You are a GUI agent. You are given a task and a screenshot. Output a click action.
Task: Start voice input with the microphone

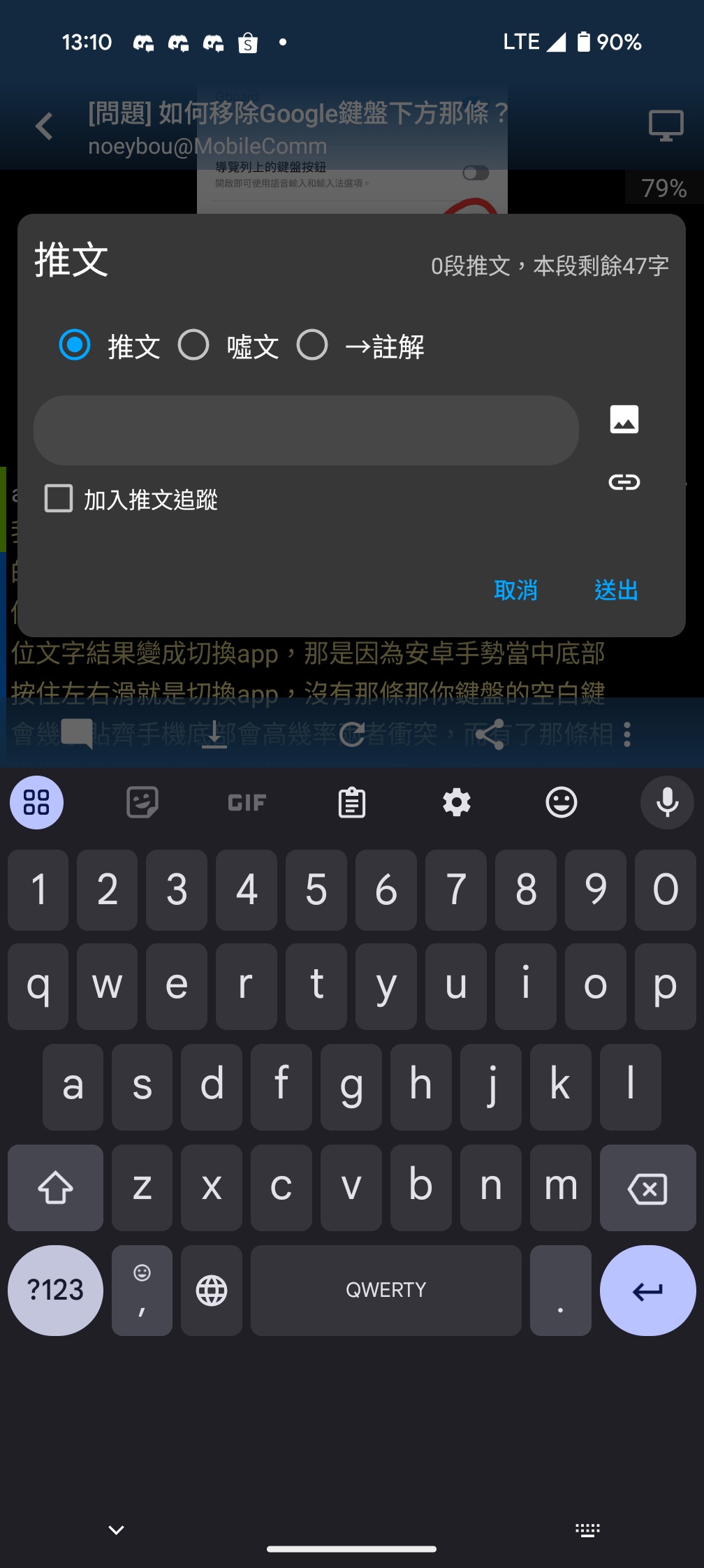click(667, 803)
